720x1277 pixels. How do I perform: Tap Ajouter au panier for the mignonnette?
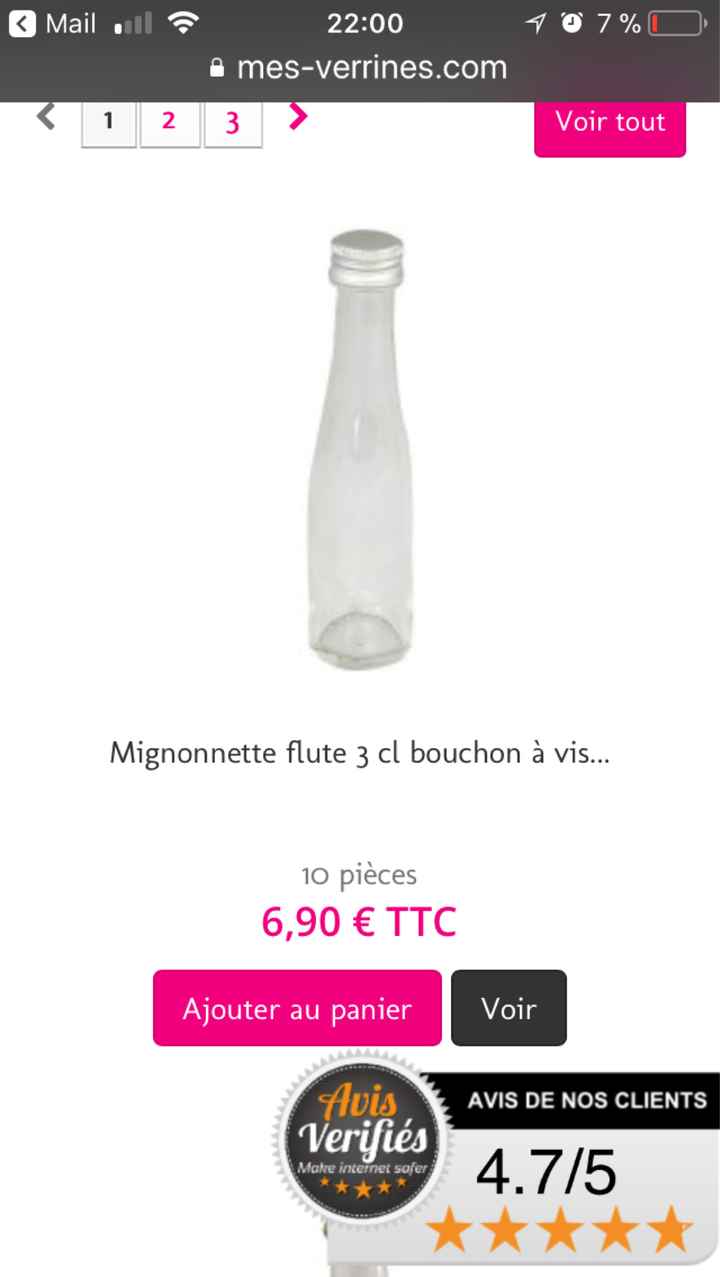[x=296, y=1008]
